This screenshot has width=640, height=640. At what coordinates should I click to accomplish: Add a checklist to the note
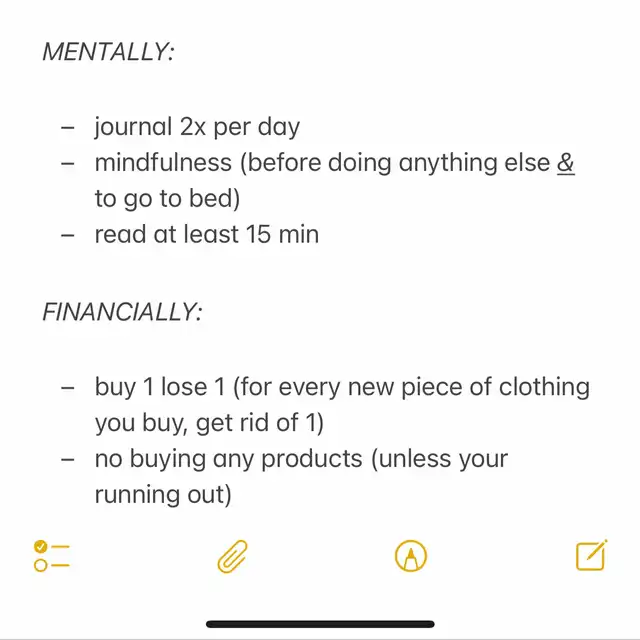(52, 556)
